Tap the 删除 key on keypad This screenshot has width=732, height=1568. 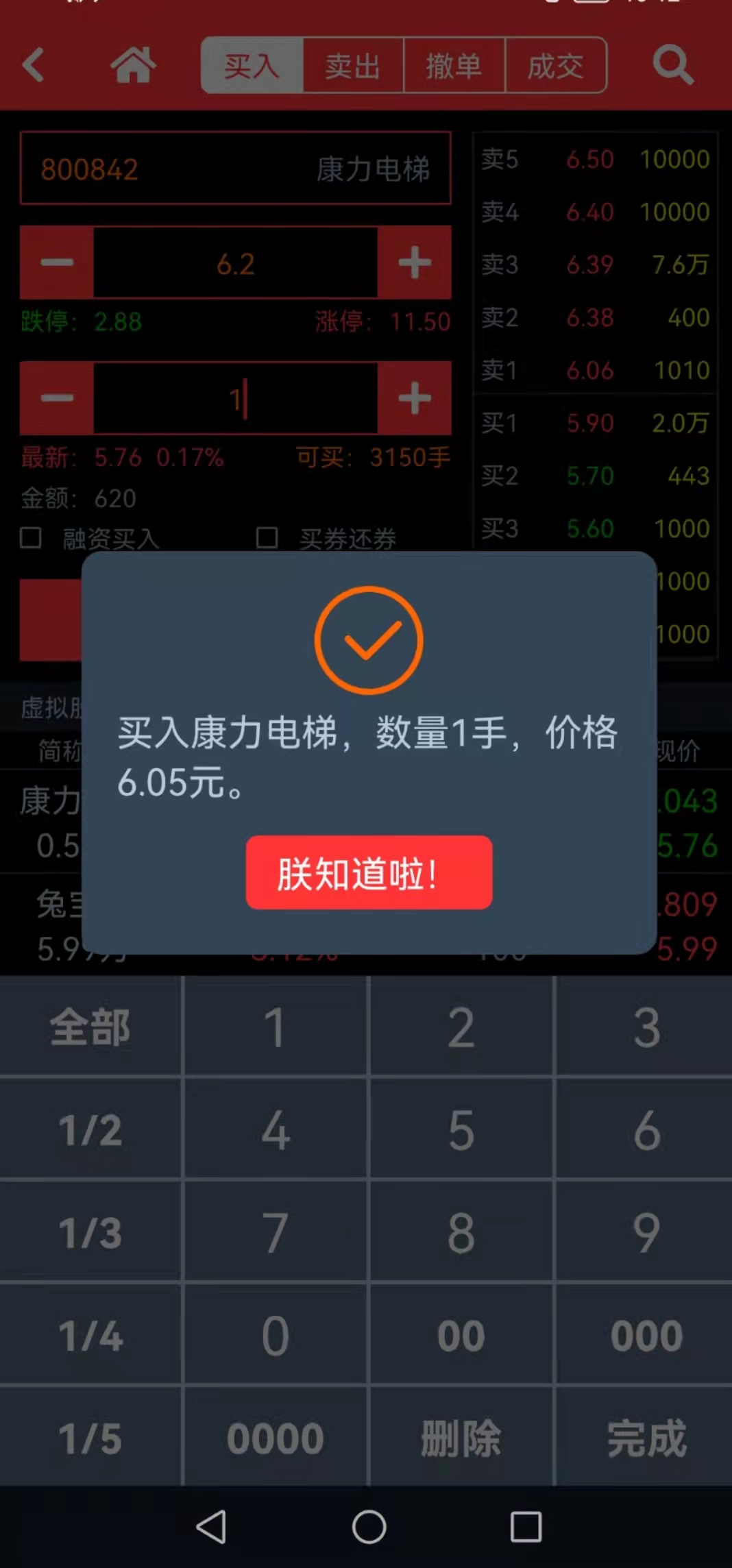(x=461, y=1437)
